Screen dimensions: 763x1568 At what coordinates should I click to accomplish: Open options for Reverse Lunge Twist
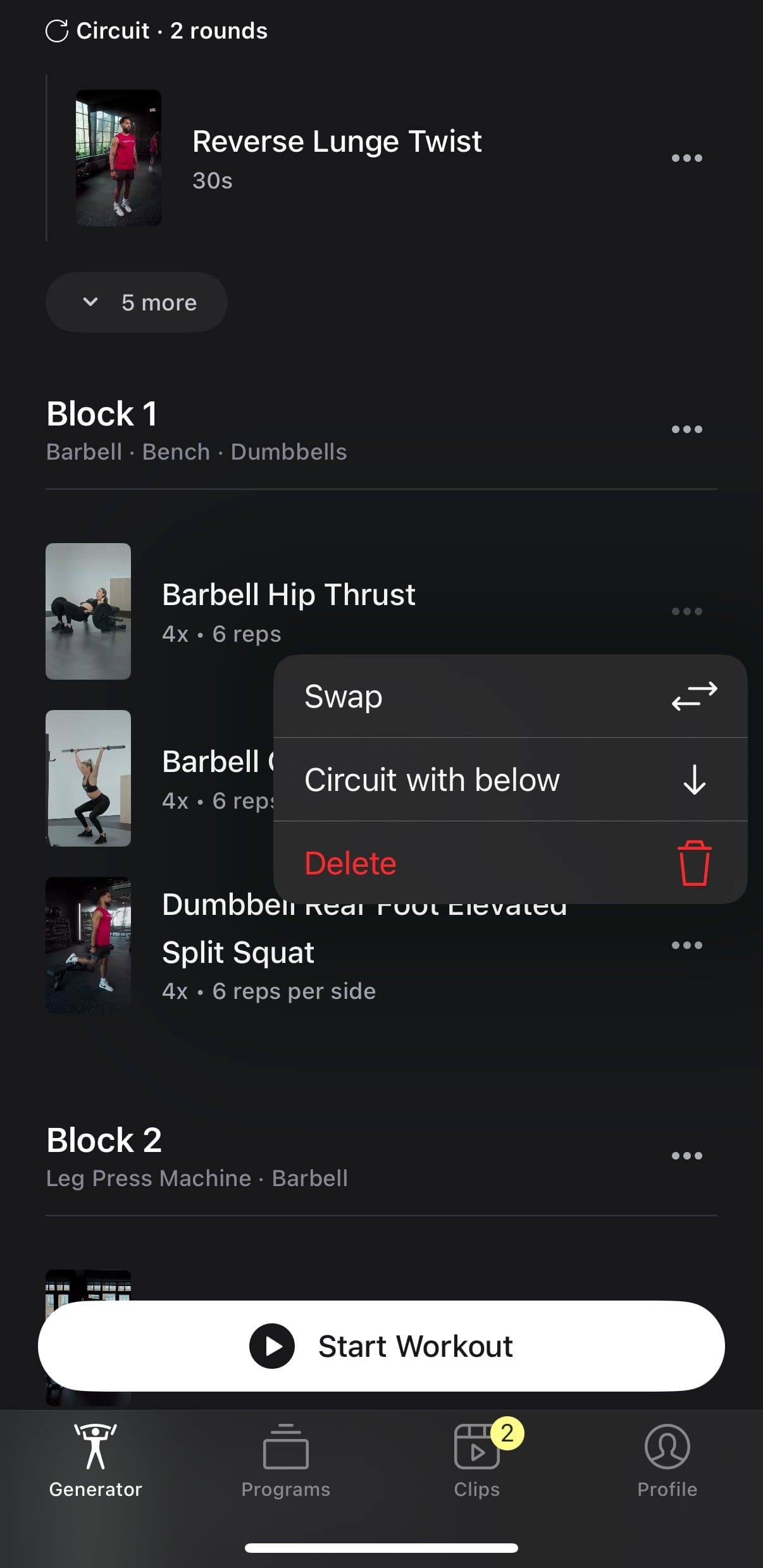coord(686,158)
